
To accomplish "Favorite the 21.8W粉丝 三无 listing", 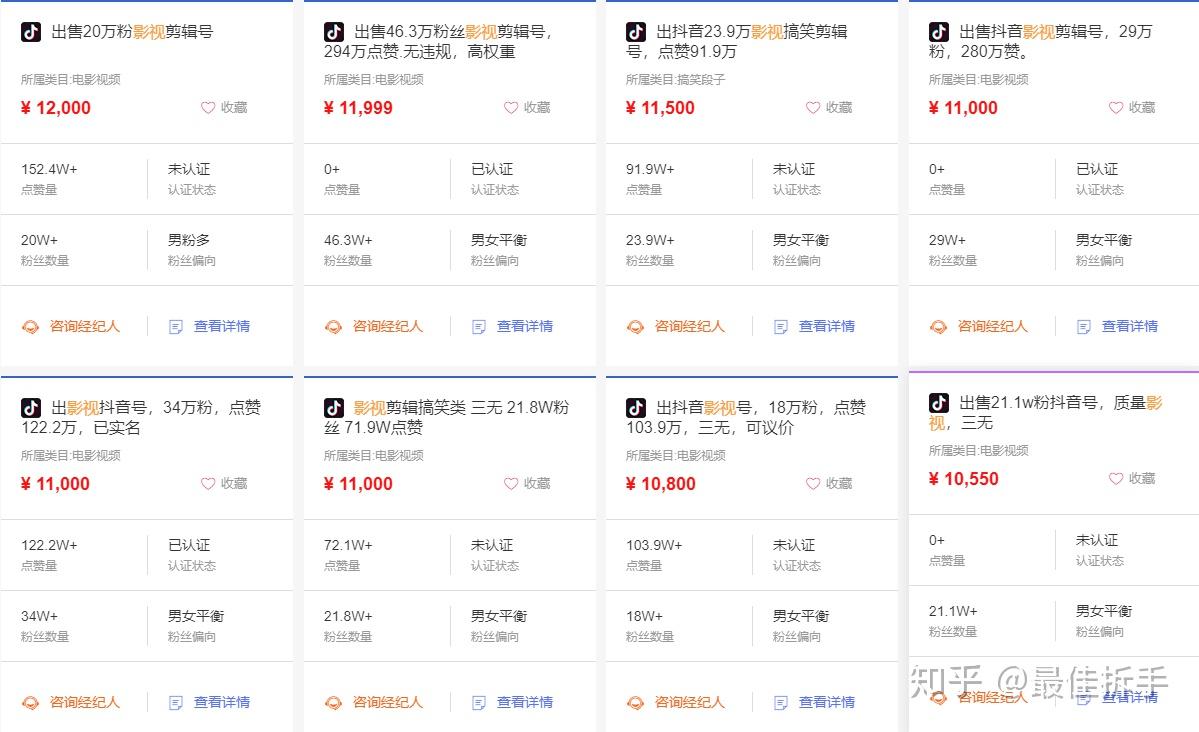I will [527, 484].
